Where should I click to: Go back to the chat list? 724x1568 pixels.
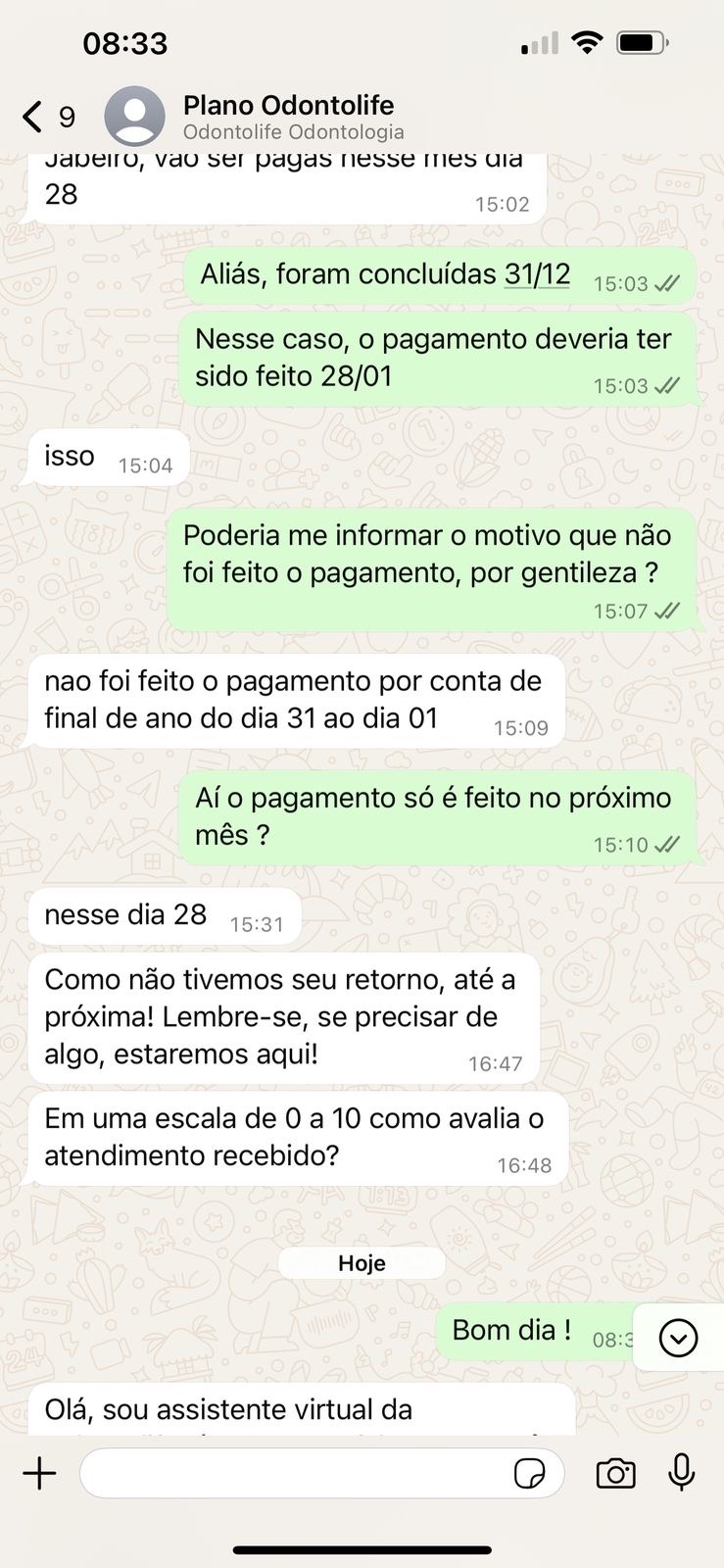tap(34, 117)
